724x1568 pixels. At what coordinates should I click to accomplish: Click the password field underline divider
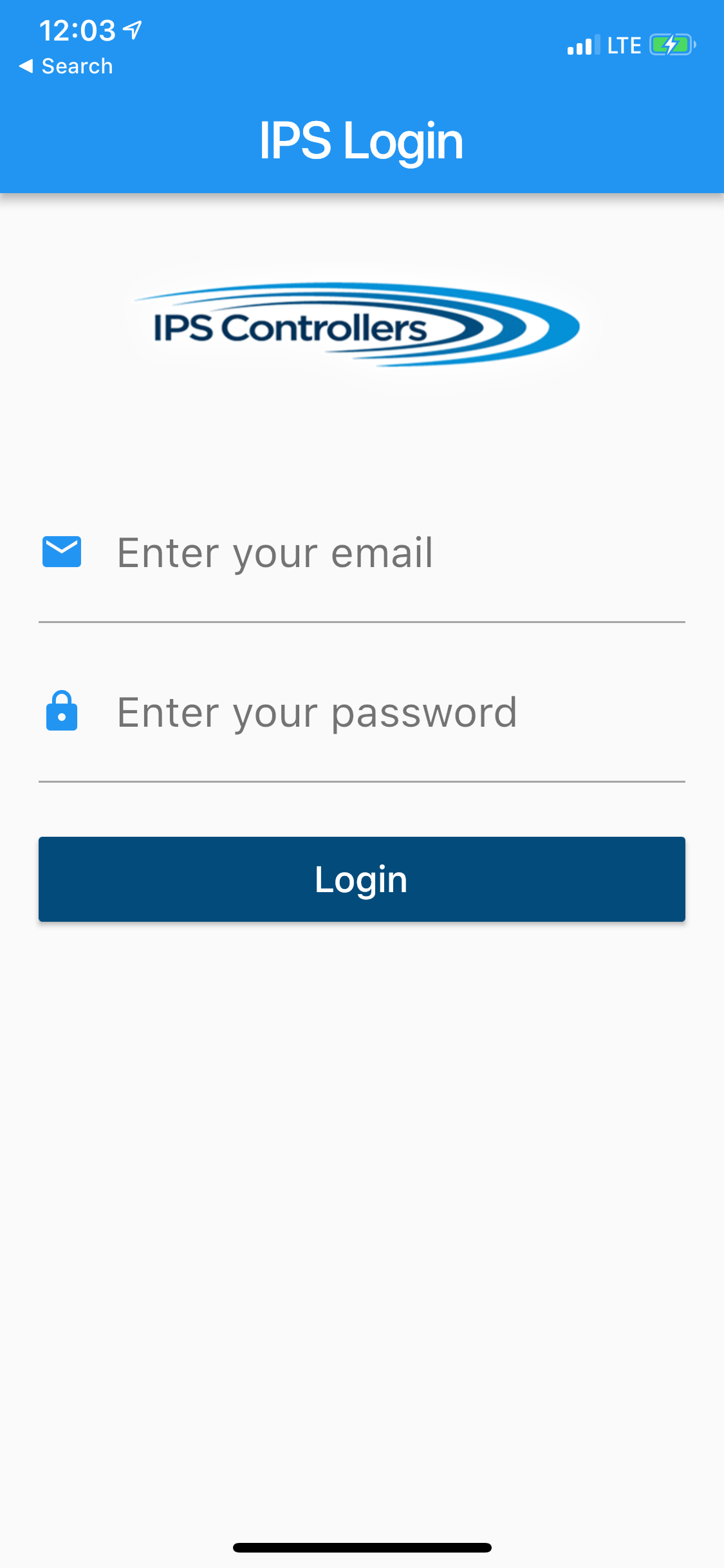362,782
